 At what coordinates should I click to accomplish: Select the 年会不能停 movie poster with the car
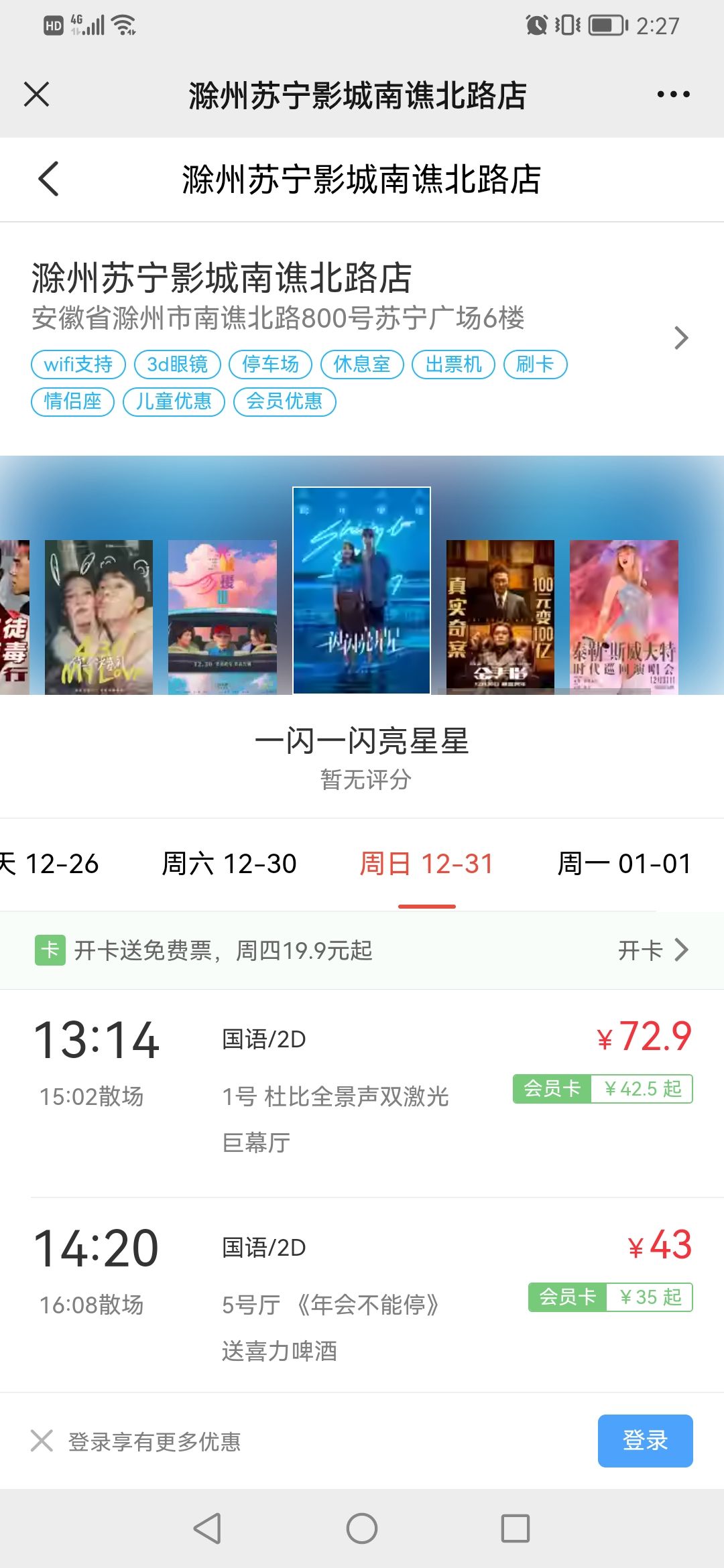[x=222, y=616]
